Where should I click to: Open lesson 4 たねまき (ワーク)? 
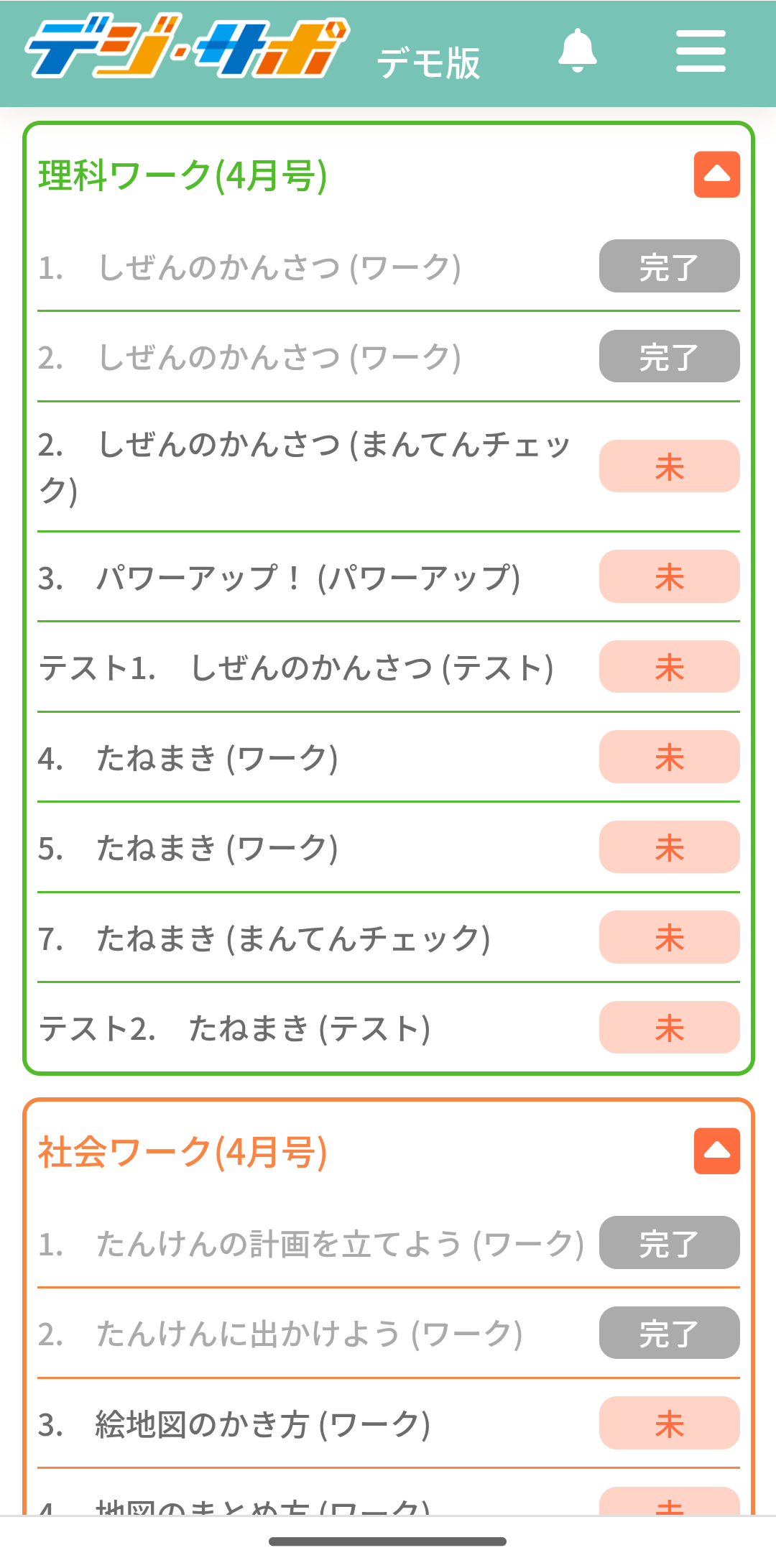(388, 757)
